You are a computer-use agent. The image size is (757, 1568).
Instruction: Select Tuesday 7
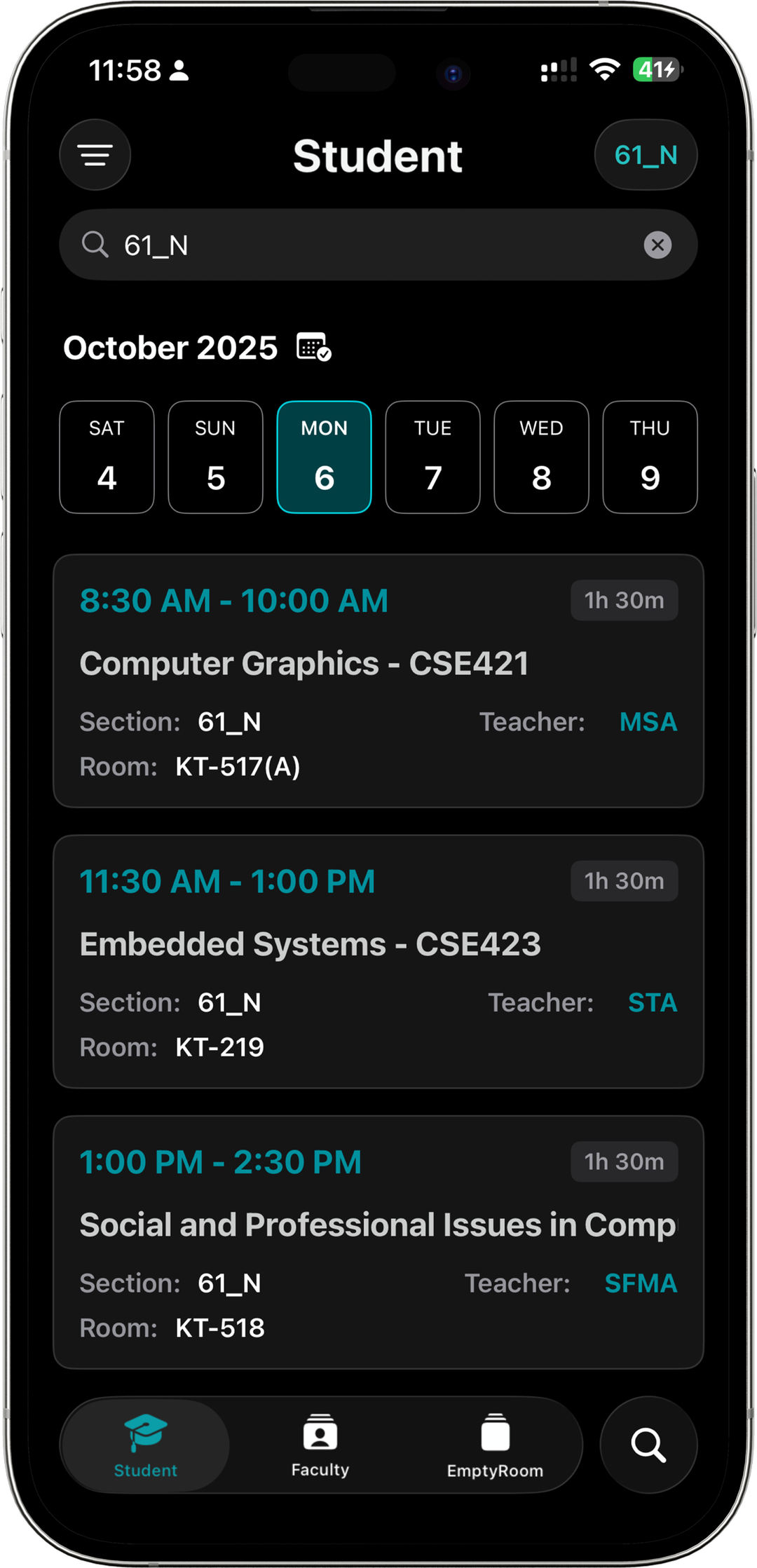click(432, 457)
